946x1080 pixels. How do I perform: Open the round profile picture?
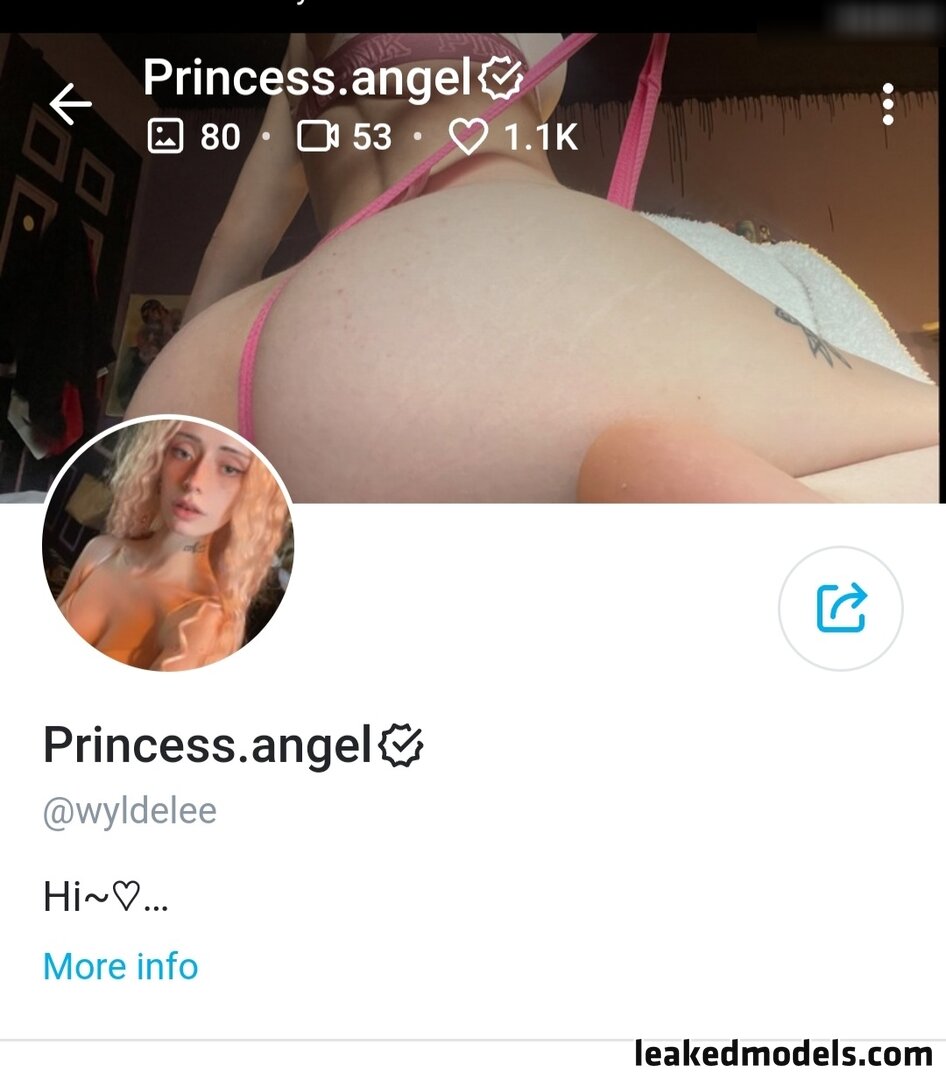coord(168,544)
